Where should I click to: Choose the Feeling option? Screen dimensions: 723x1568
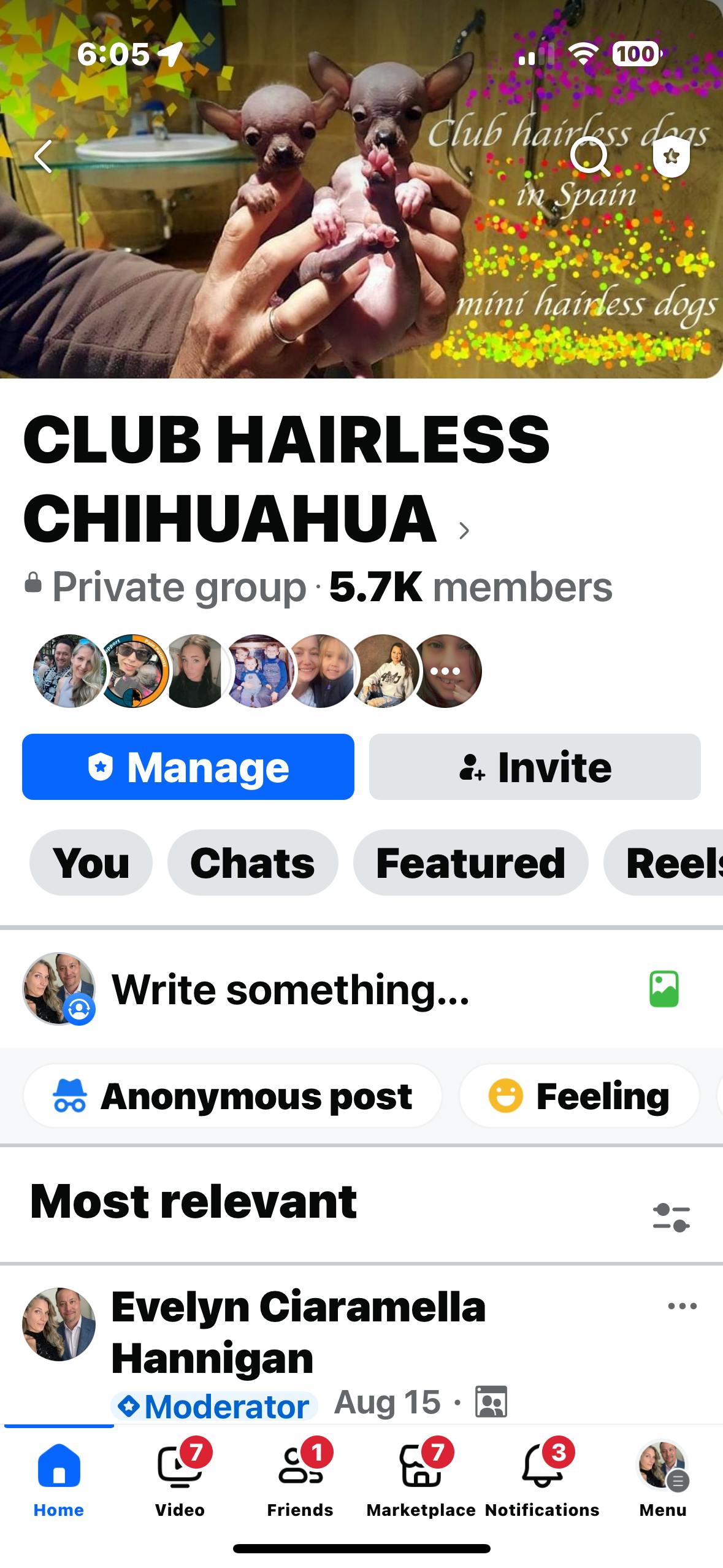[x=580, y=1096]
